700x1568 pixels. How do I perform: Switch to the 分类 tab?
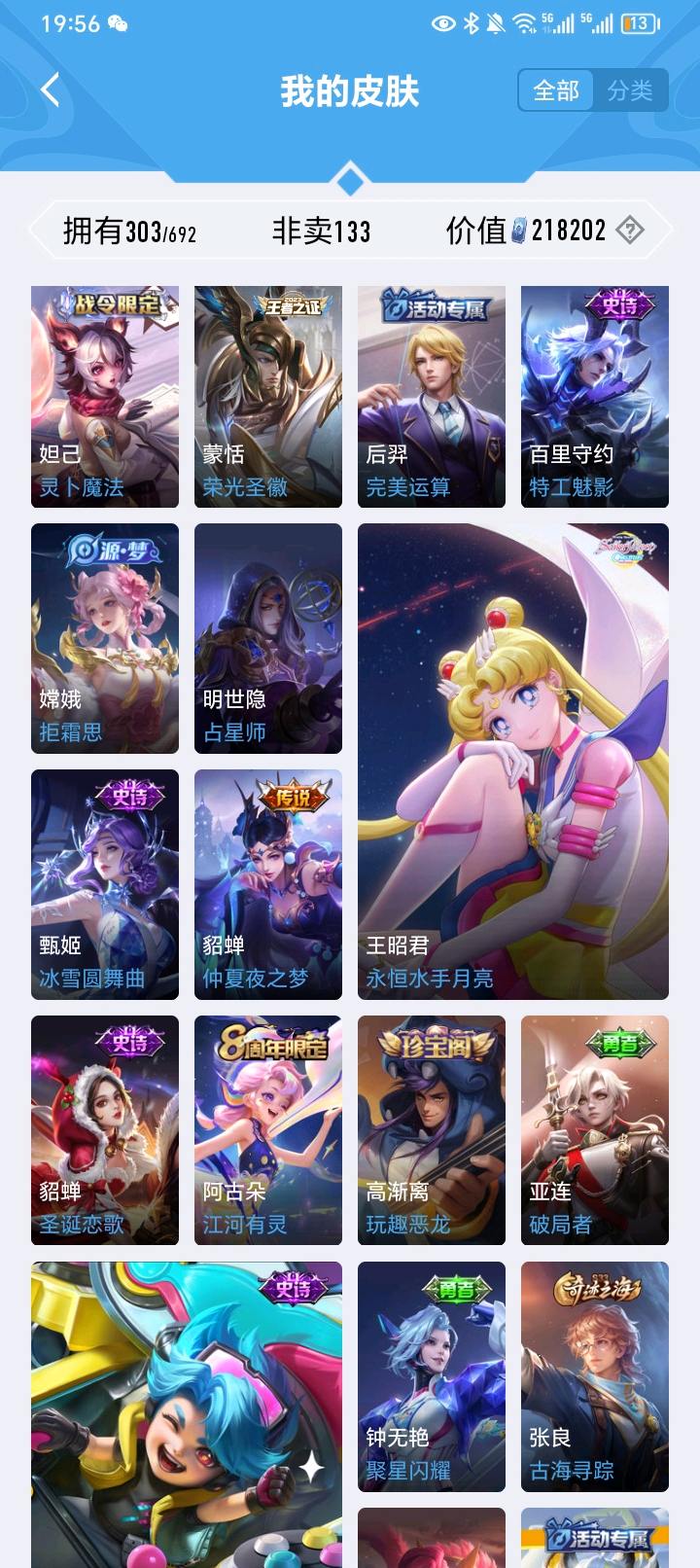click(630, 90)
